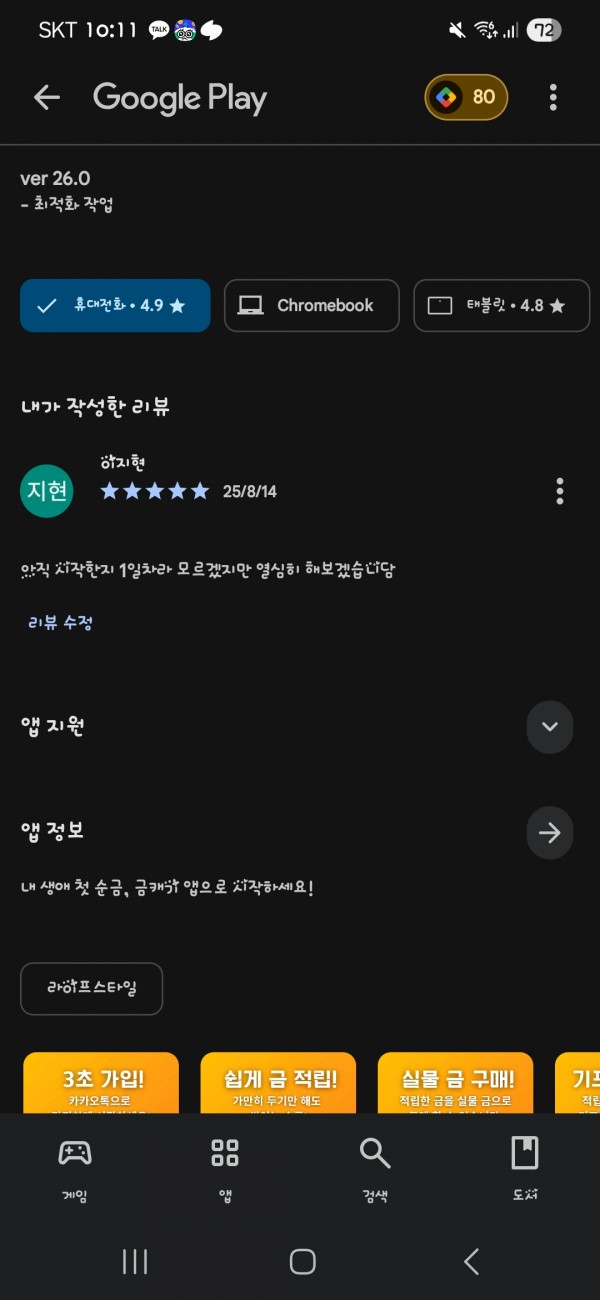Tap the system home button
The height and width of the screenshot is (1300, 600).
click(302, 1262)
